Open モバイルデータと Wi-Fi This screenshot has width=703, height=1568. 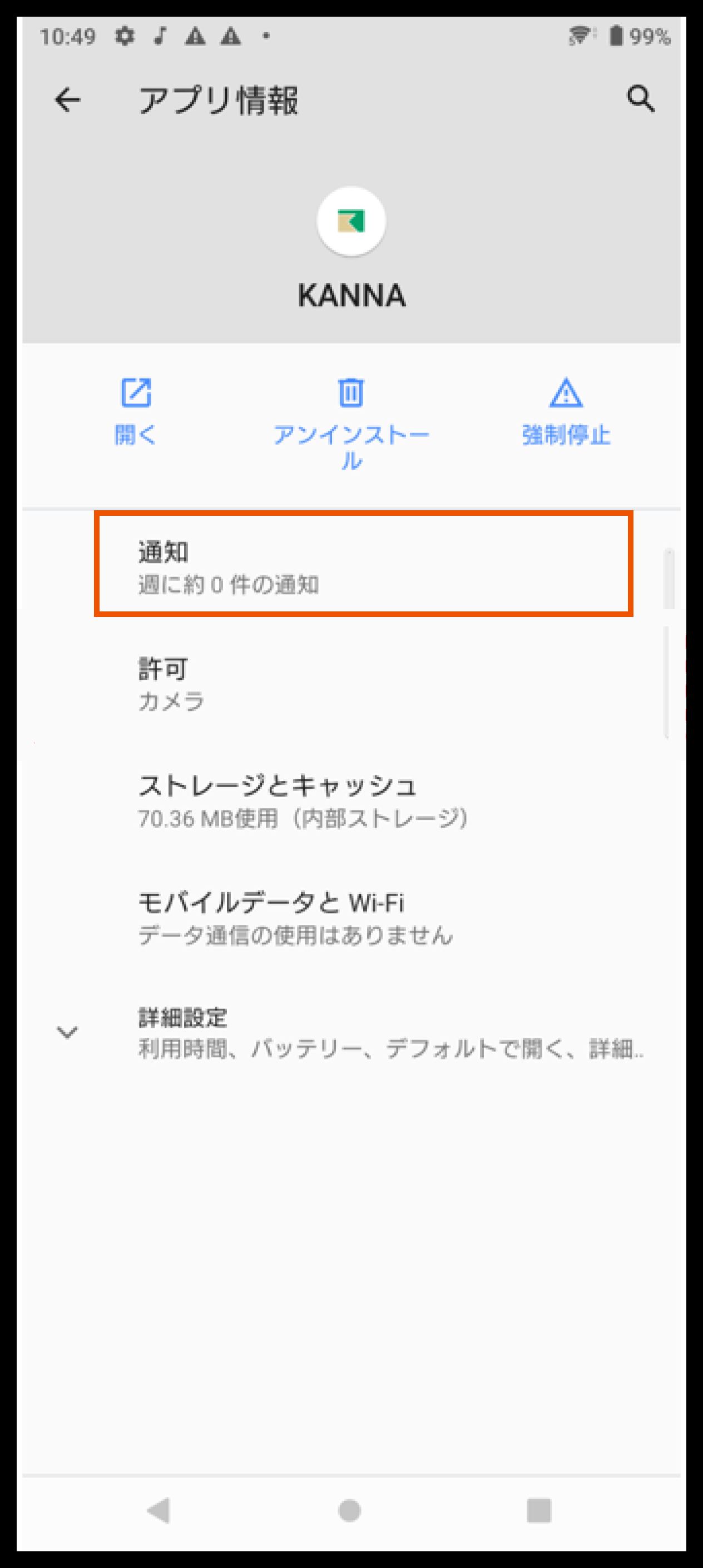click(351, 917)
